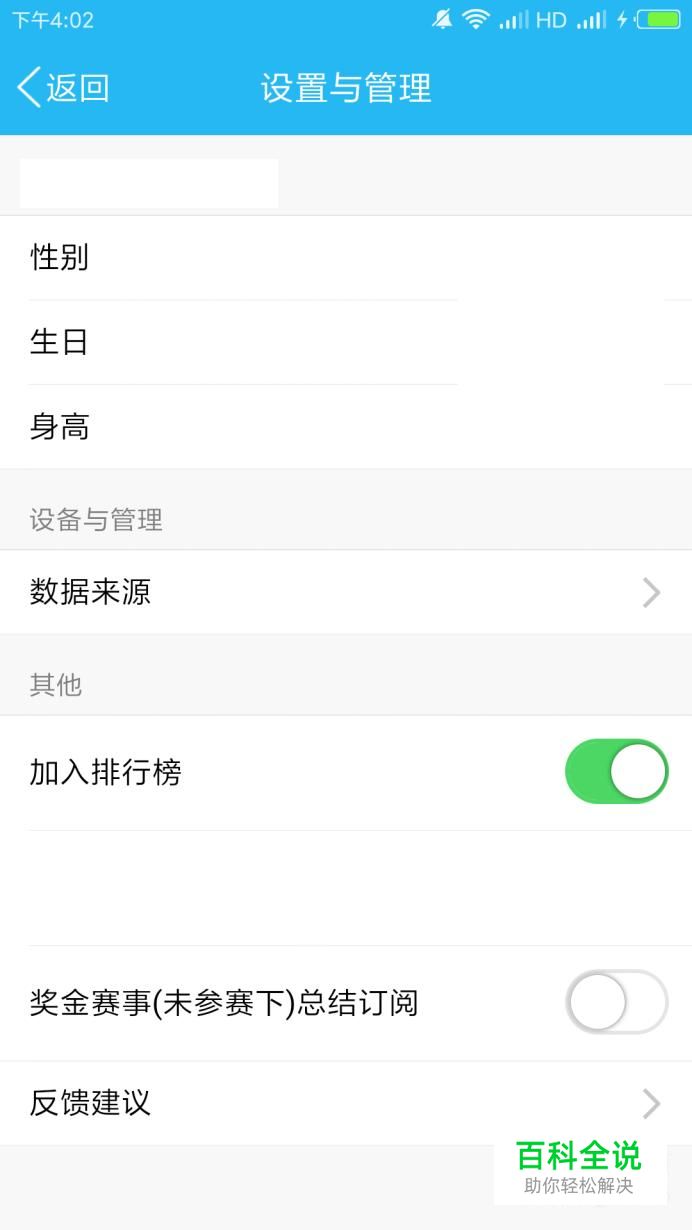Open 反馈建议 page
This screenshot has width=692, height=1230.
point(346,1103)
